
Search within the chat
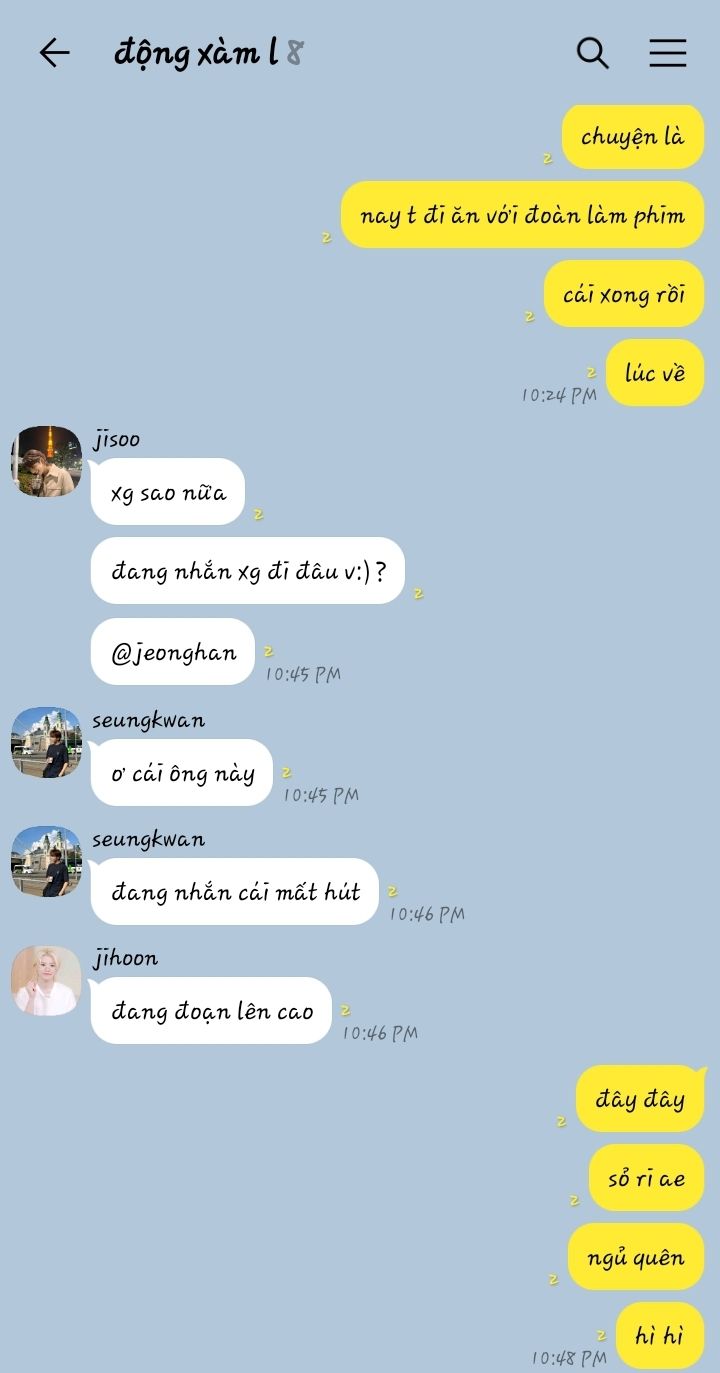(x=592, y=53)
